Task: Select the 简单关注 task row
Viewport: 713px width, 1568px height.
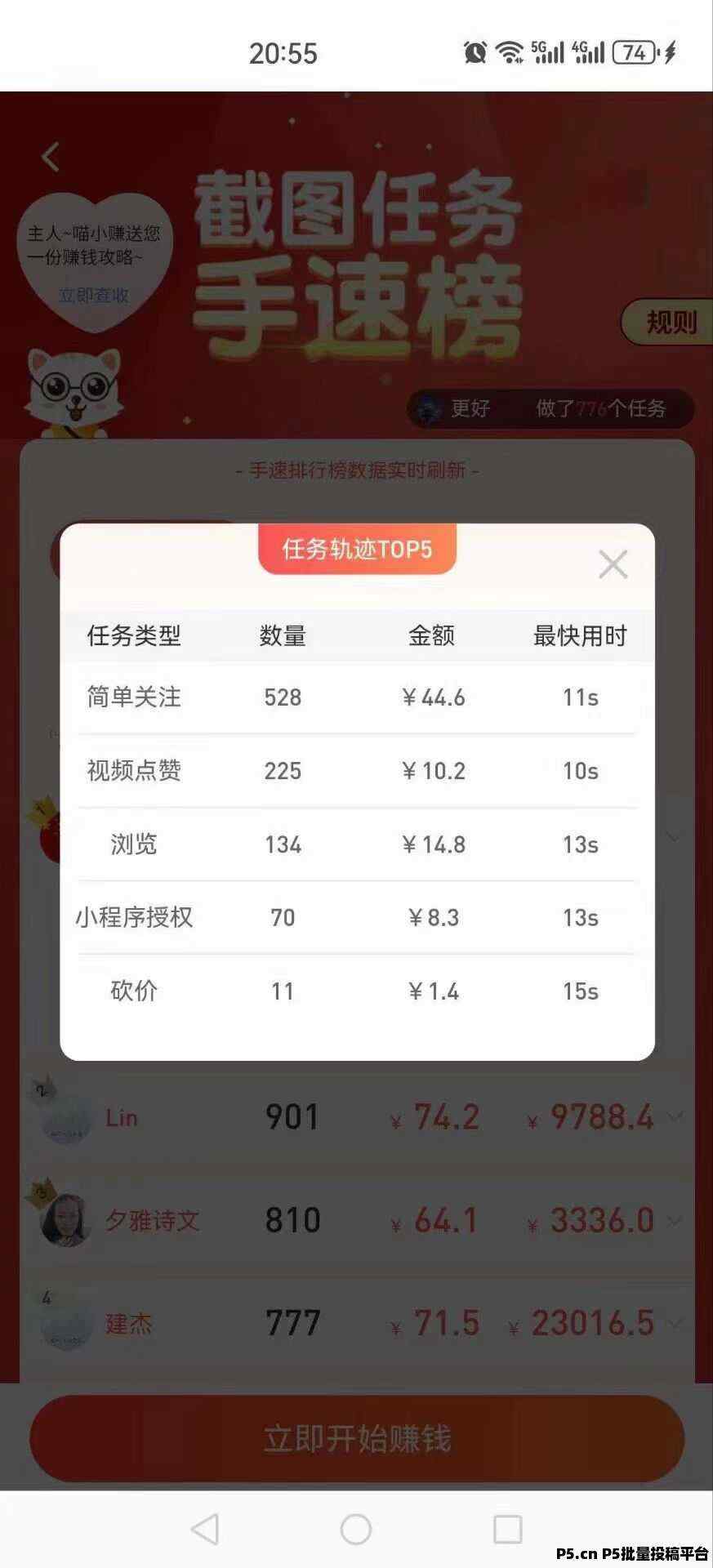Action: pyautogui.click(x=356, y=697)
